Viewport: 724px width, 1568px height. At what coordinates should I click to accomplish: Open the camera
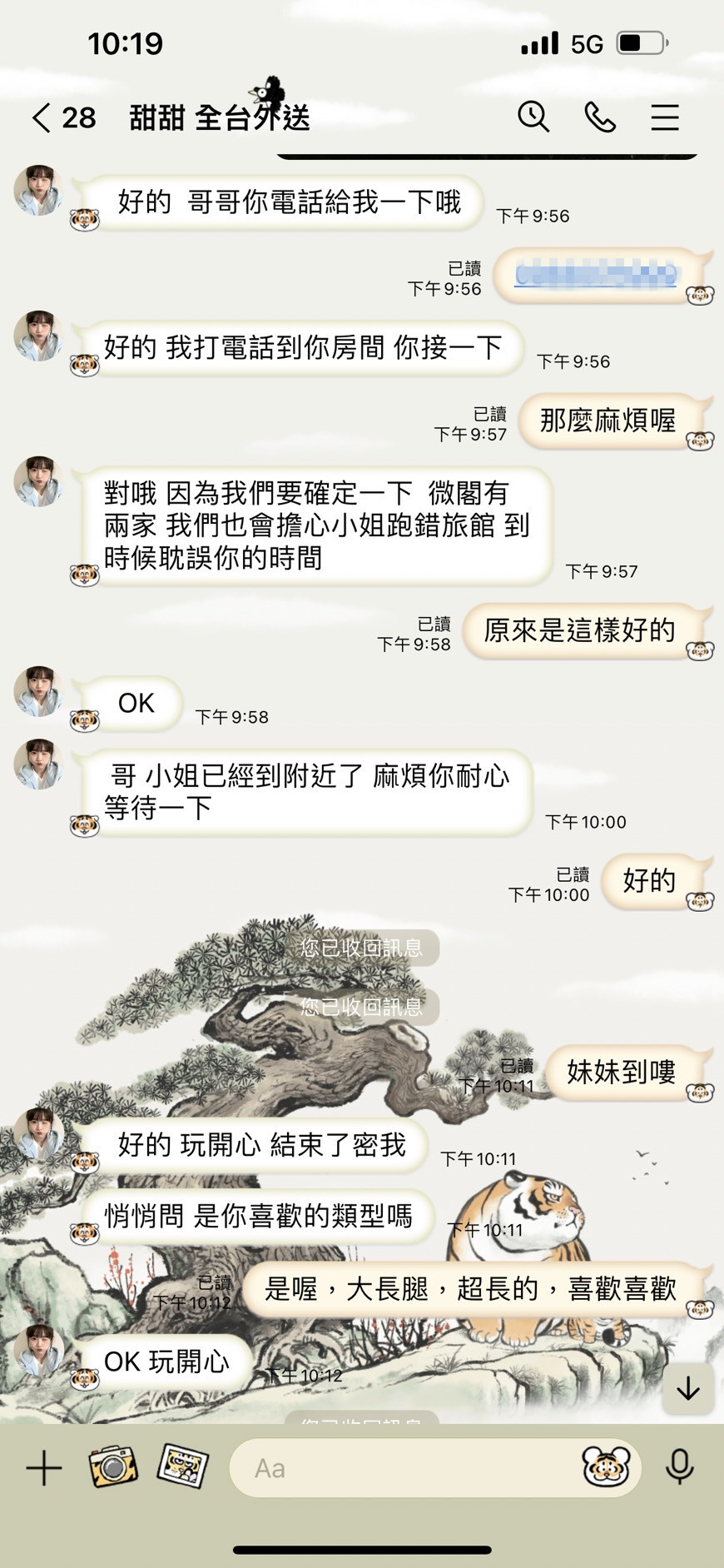(112, 1466)
